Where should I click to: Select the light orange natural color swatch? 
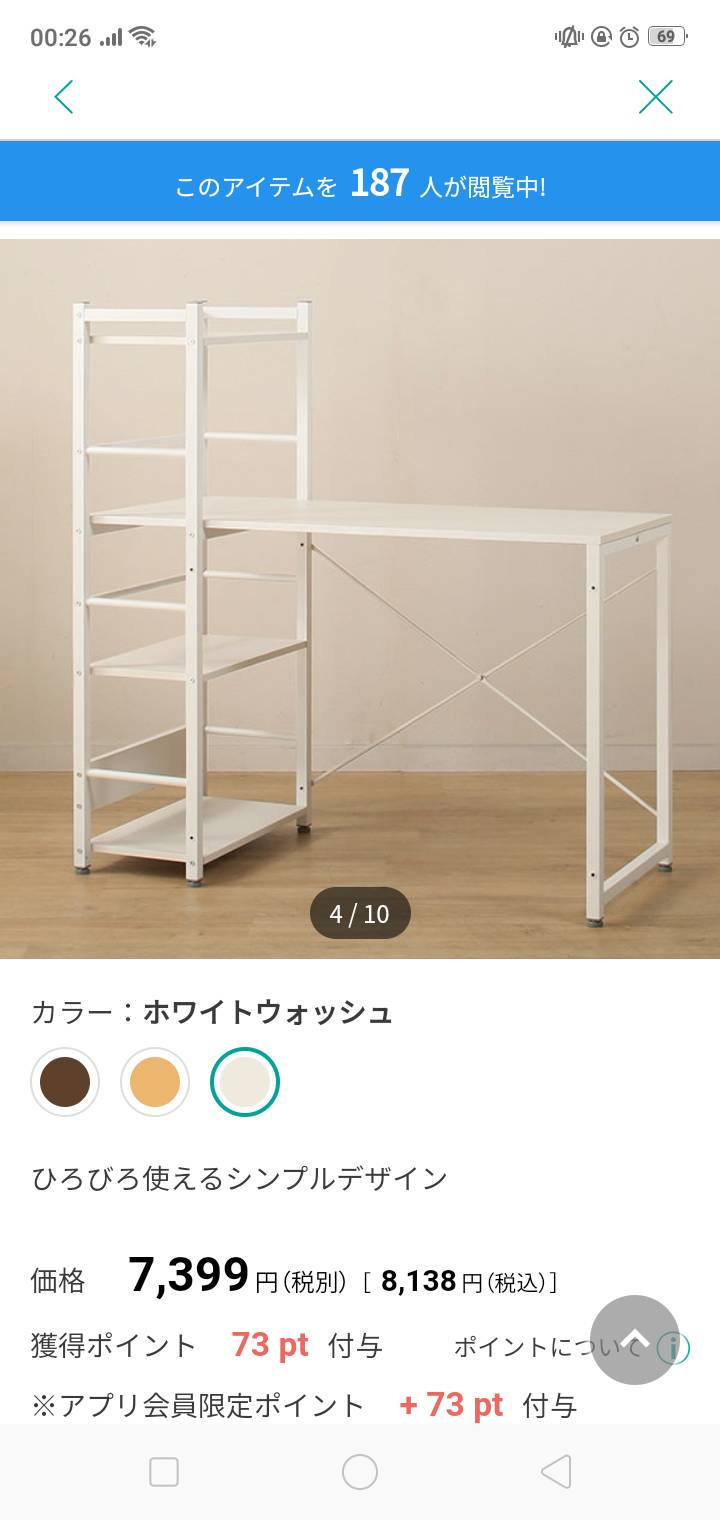point(155,1082)
